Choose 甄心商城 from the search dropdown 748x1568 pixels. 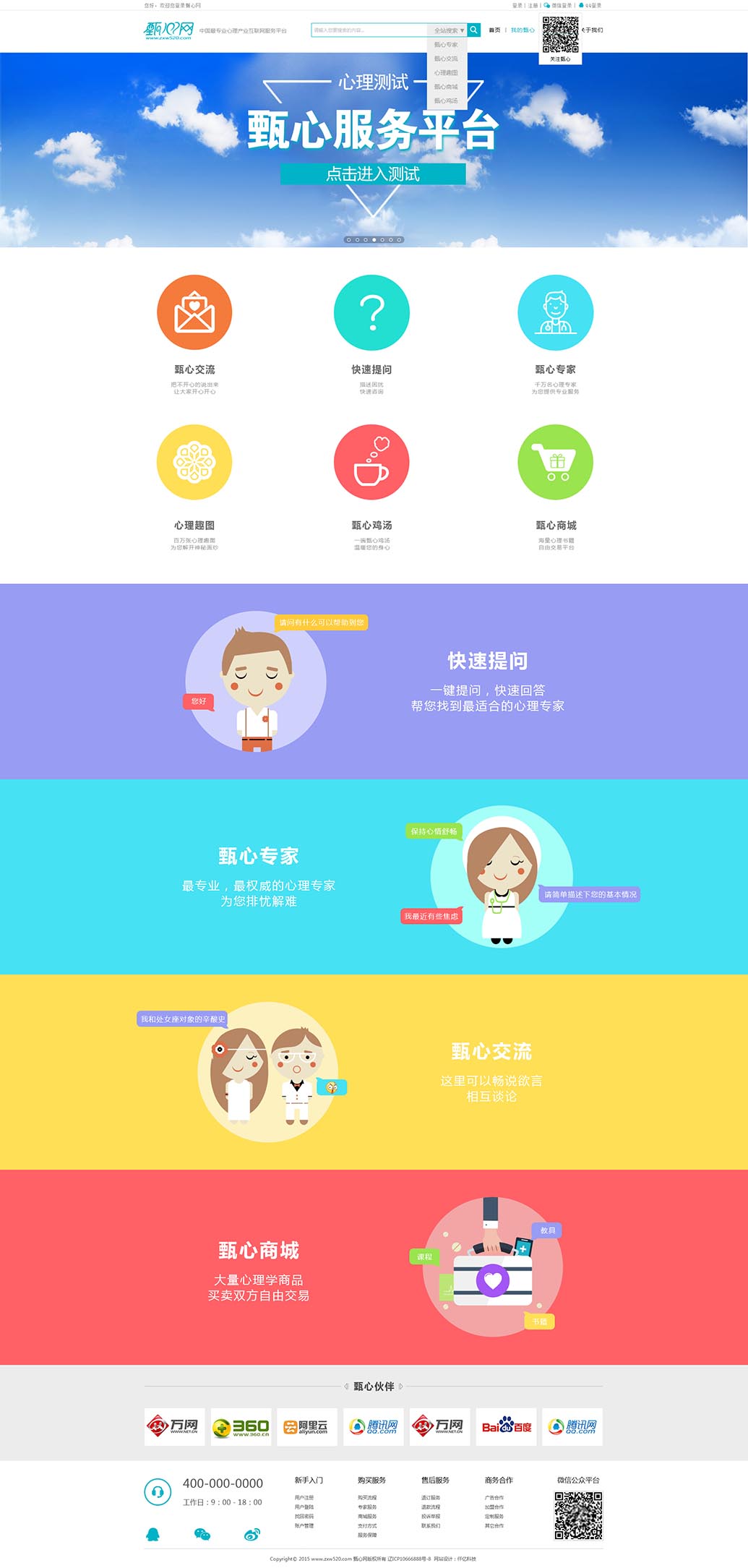point(446,87)
